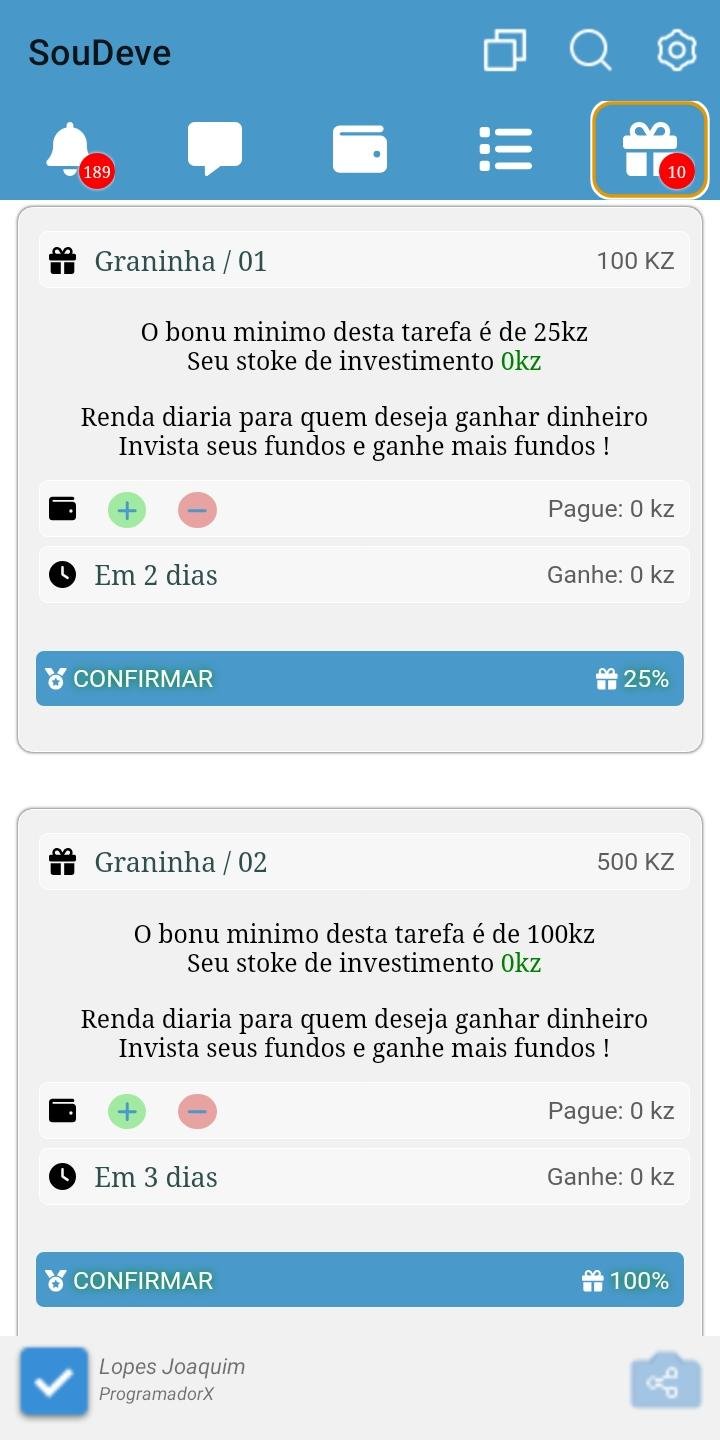Viewport: 720px width, 1440px height.
Task: Tap the share icon in the bottom bar
Action: (665, 1382)
